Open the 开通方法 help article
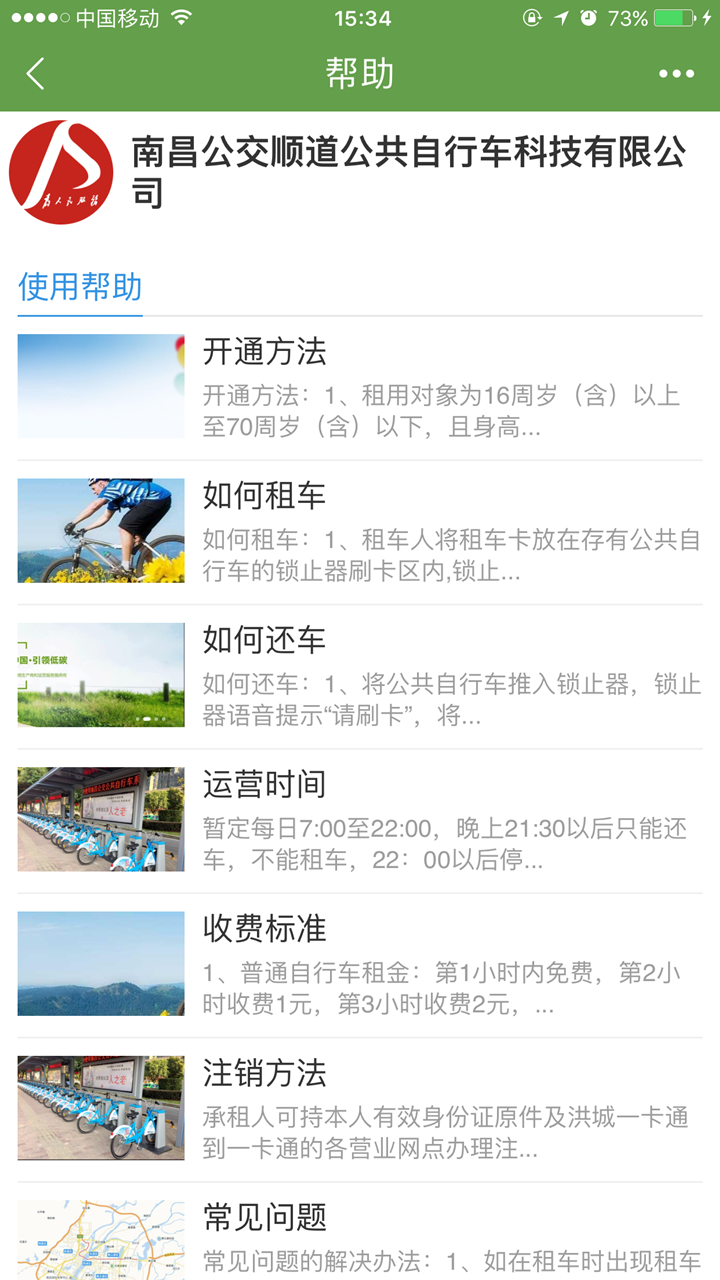Viewport: 720px width, 1280px height. pos(360,388)
